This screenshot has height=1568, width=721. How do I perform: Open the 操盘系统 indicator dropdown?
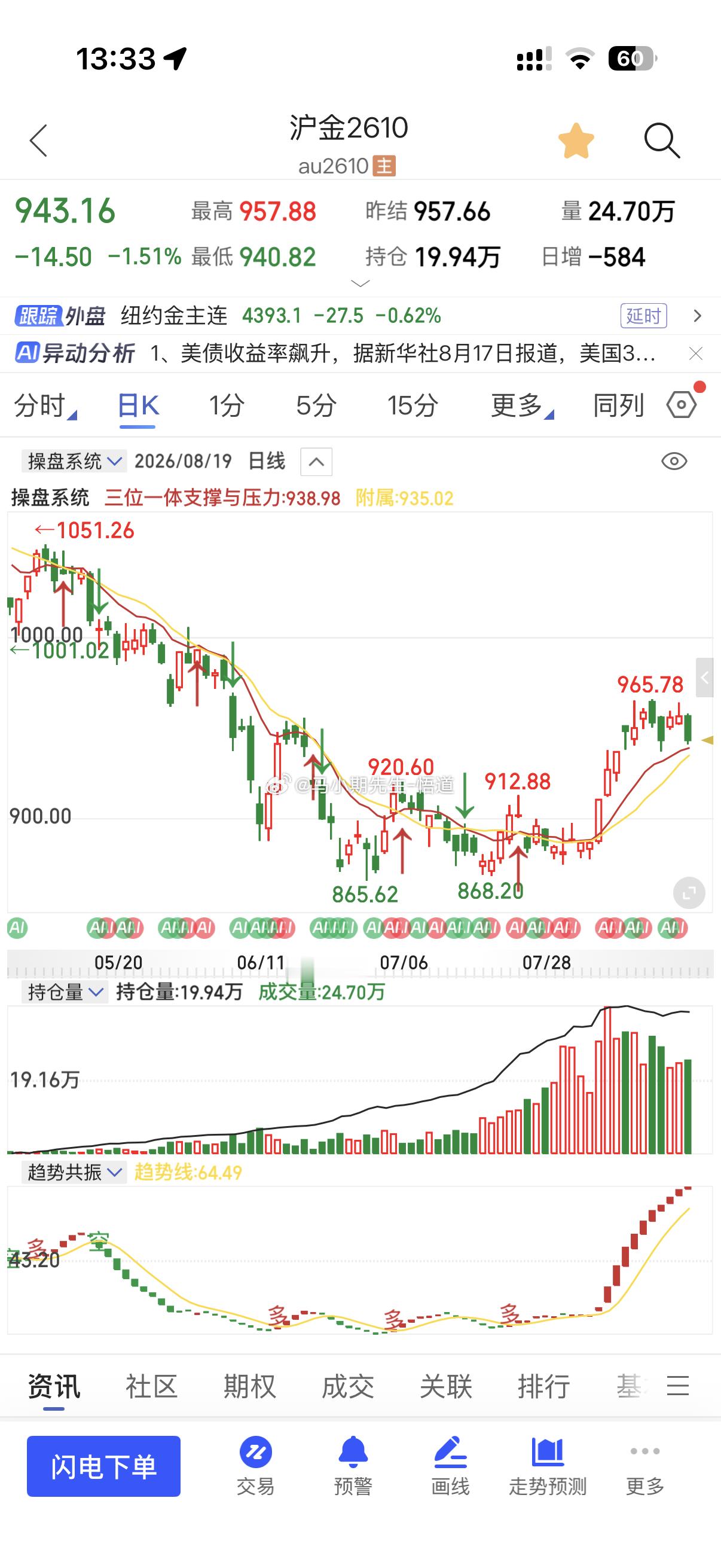click(x=74, y=461)
